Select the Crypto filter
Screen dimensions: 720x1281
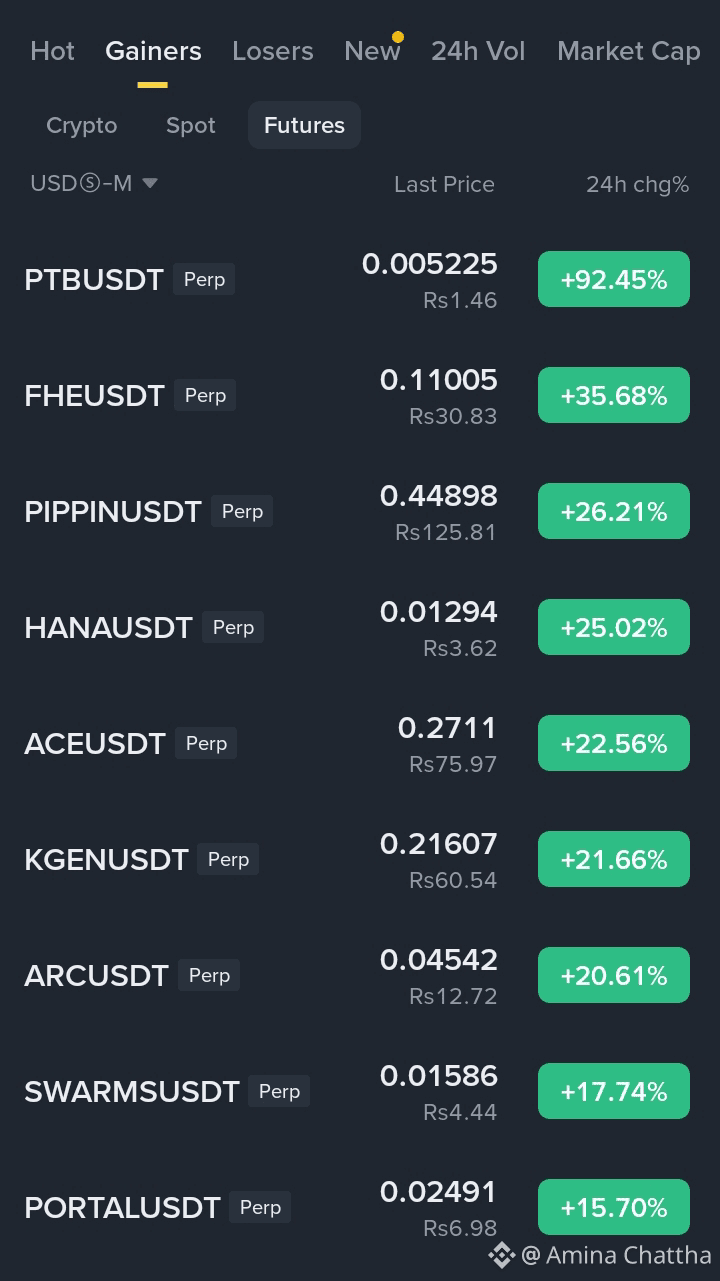[x=81, y=125]
